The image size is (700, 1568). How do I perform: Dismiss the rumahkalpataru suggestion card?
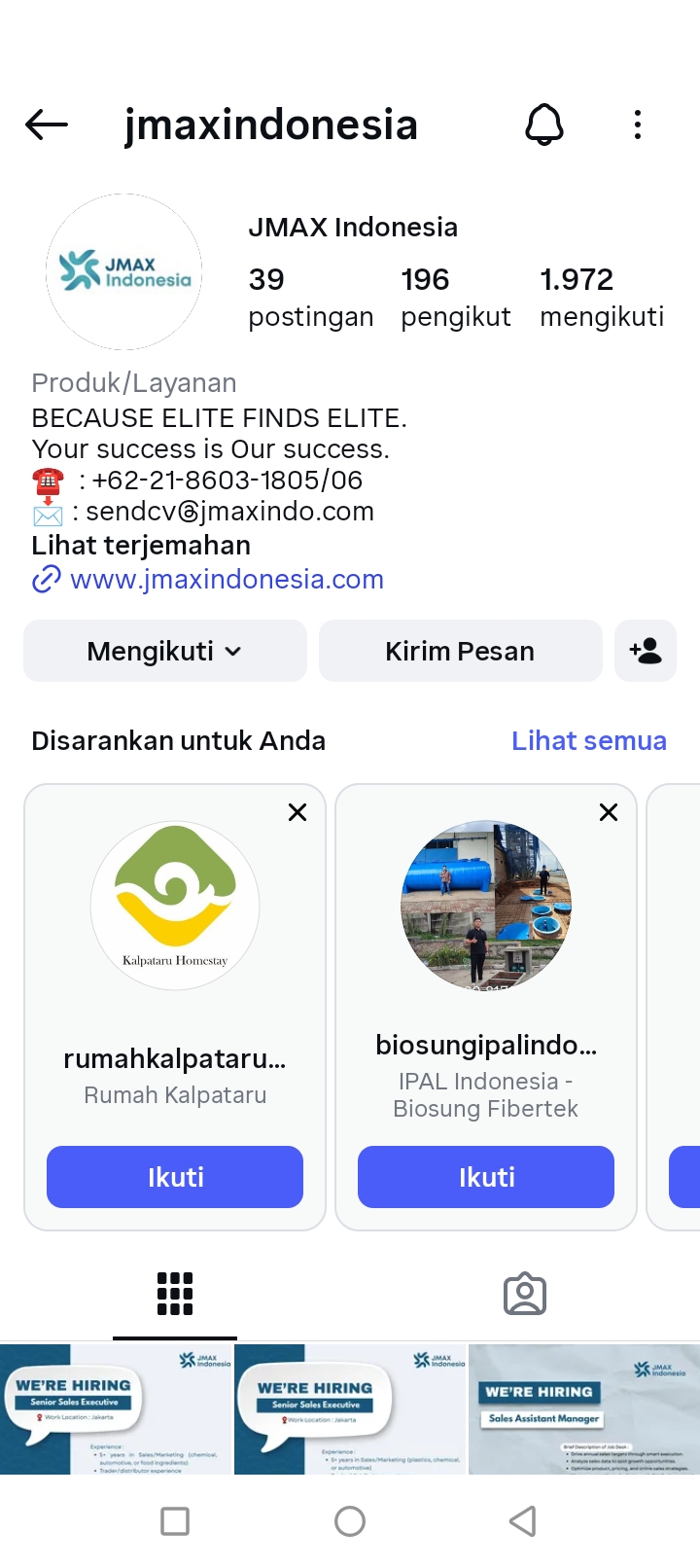pos(297,812)
